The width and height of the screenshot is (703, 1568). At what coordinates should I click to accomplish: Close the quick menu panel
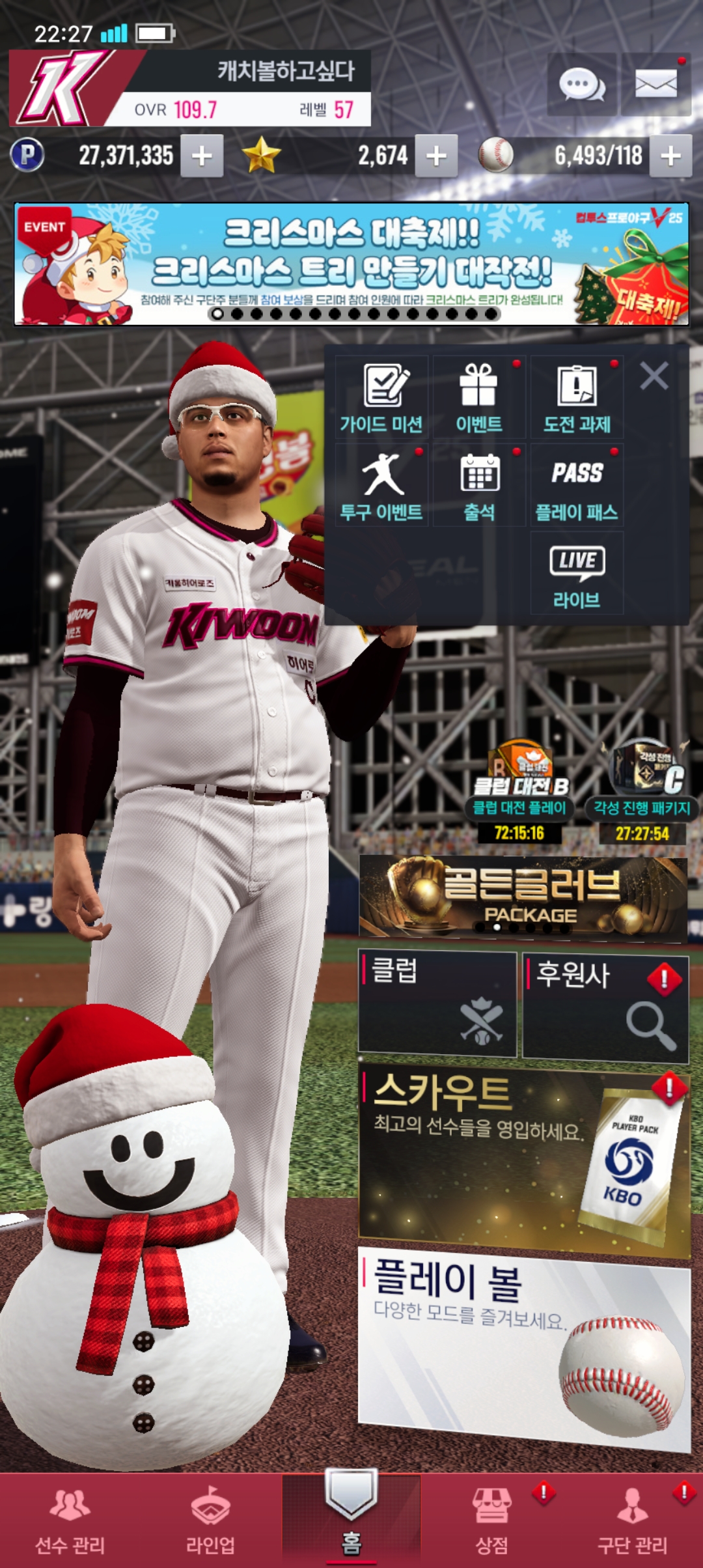point(654,376)
